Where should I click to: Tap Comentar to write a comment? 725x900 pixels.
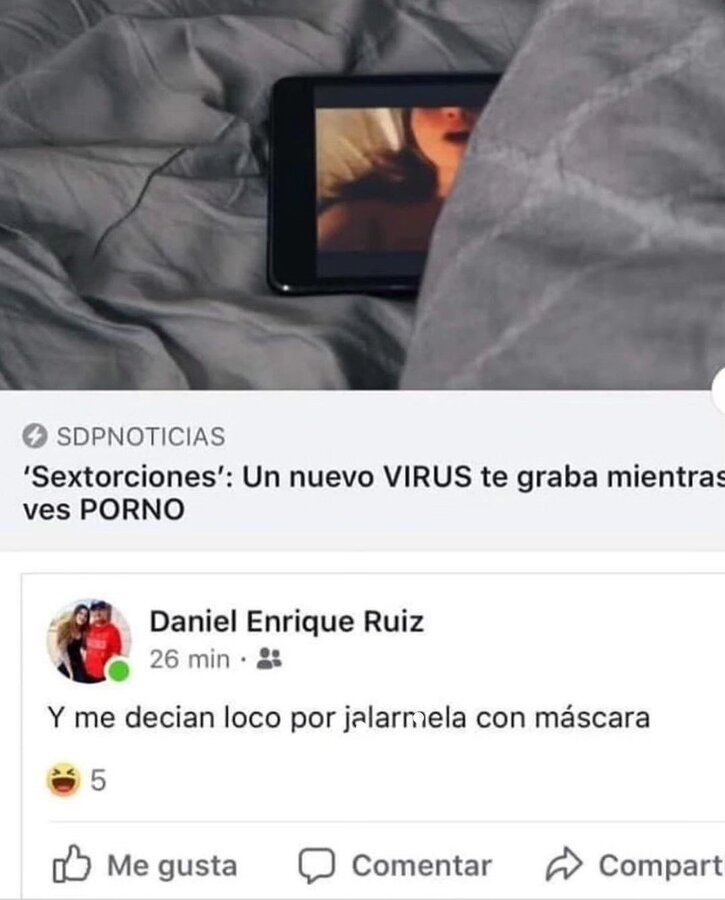pyautogui.click(x=396, y=865)
